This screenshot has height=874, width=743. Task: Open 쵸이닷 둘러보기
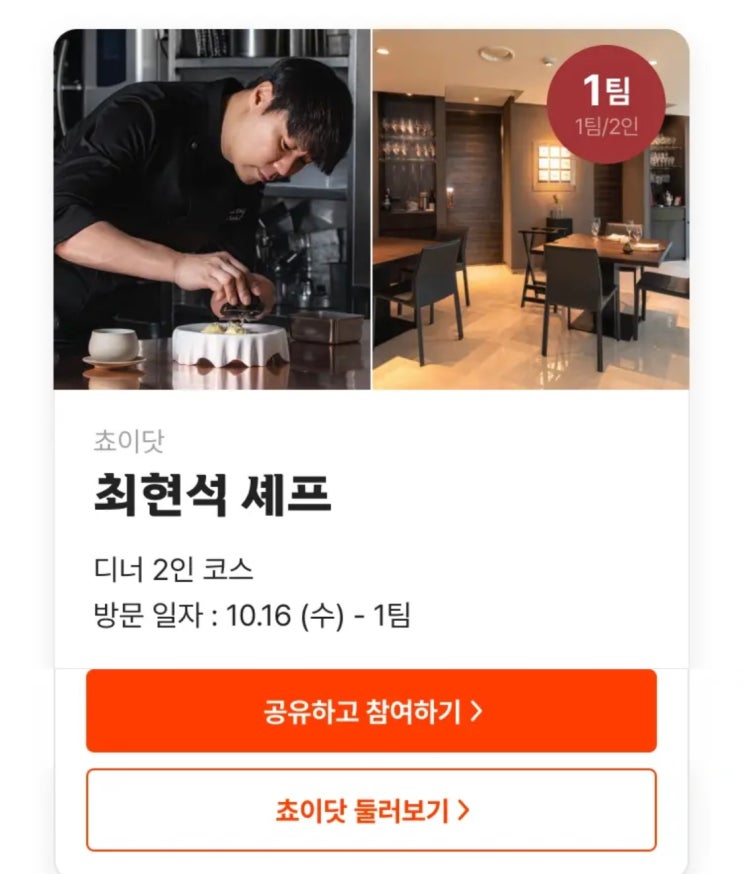371,810
